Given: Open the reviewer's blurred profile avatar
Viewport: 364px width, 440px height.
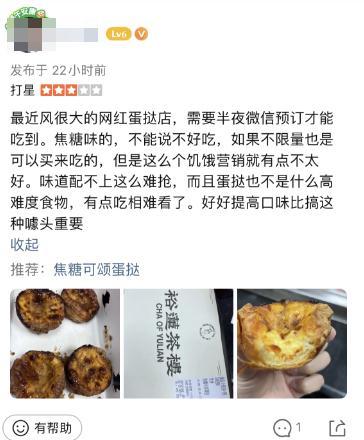Looking at the screenshot, I should pyautogui.click(x=27, y=33).
